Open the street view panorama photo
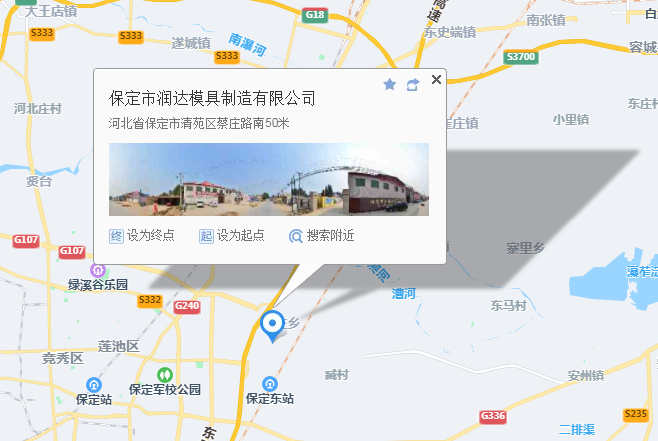The width and height of the screenshot is (658, 441). pyautogui.click(x=268, y=179)
